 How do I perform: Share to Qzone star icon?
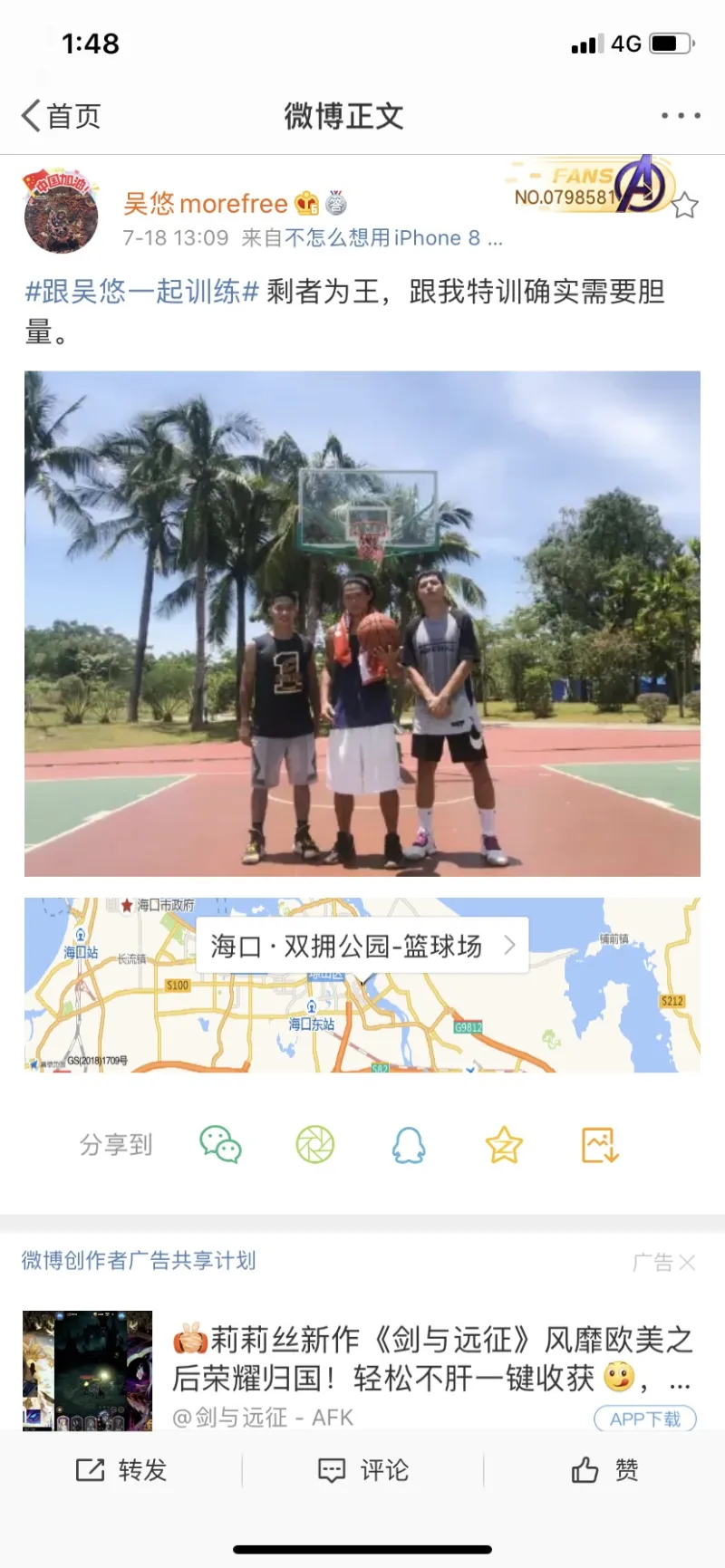[504, 1145]
